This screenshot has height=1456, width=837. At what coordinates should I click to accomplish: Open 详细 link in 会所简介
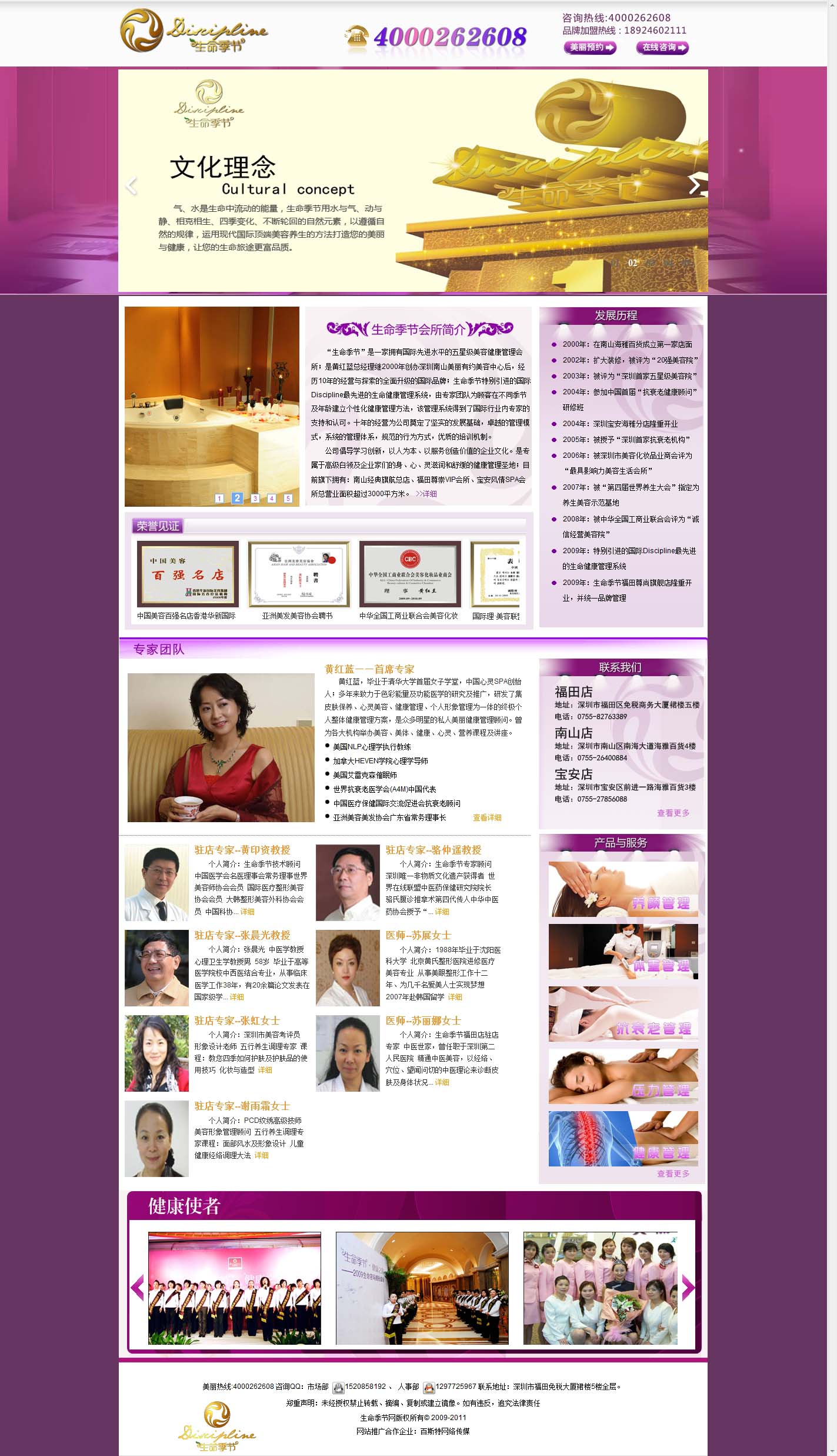coord(426,494)
